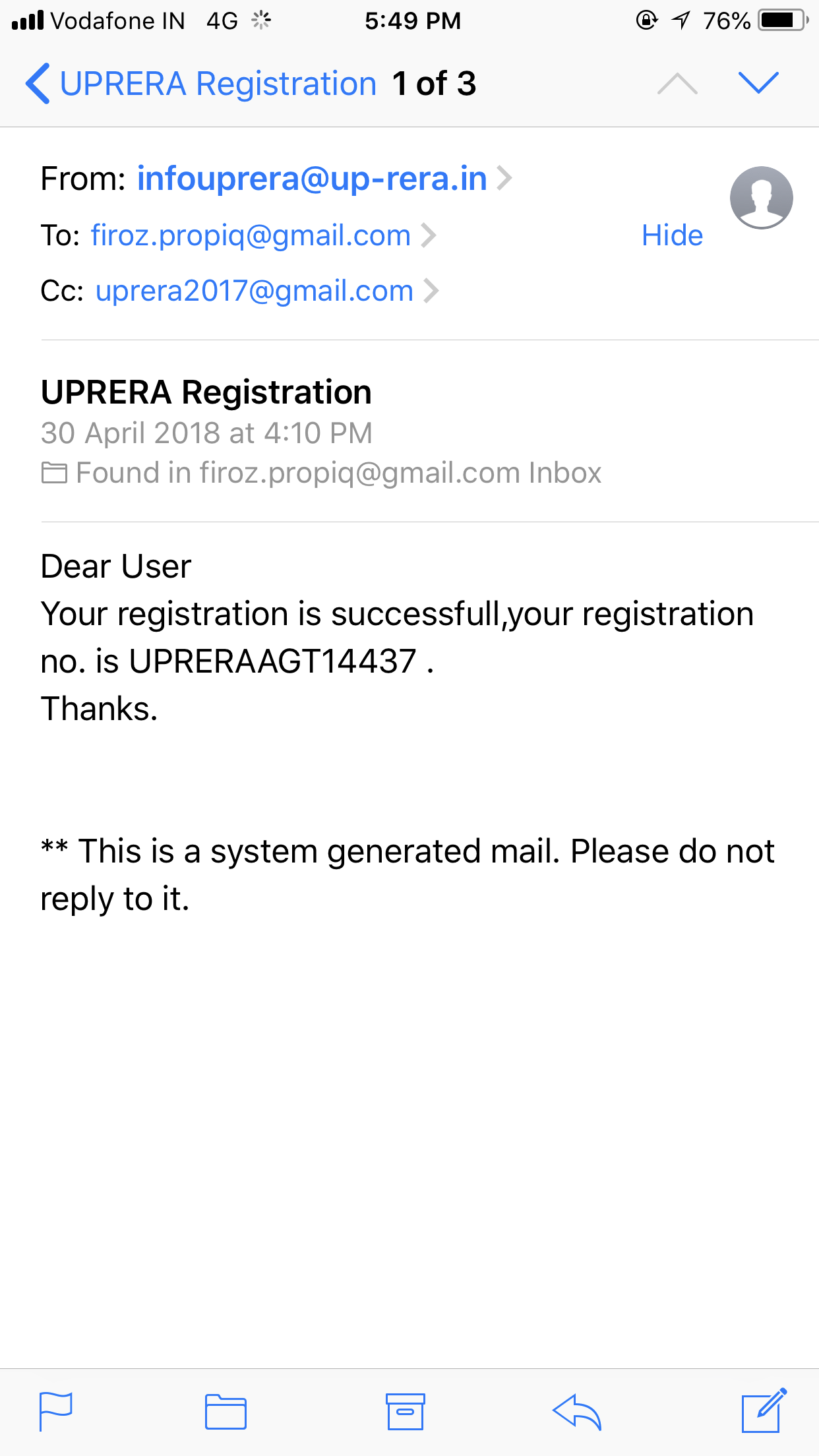Tap the sender's profile avatar
The height and width of the screenshot is (1456, 819).
click(761, 197)
